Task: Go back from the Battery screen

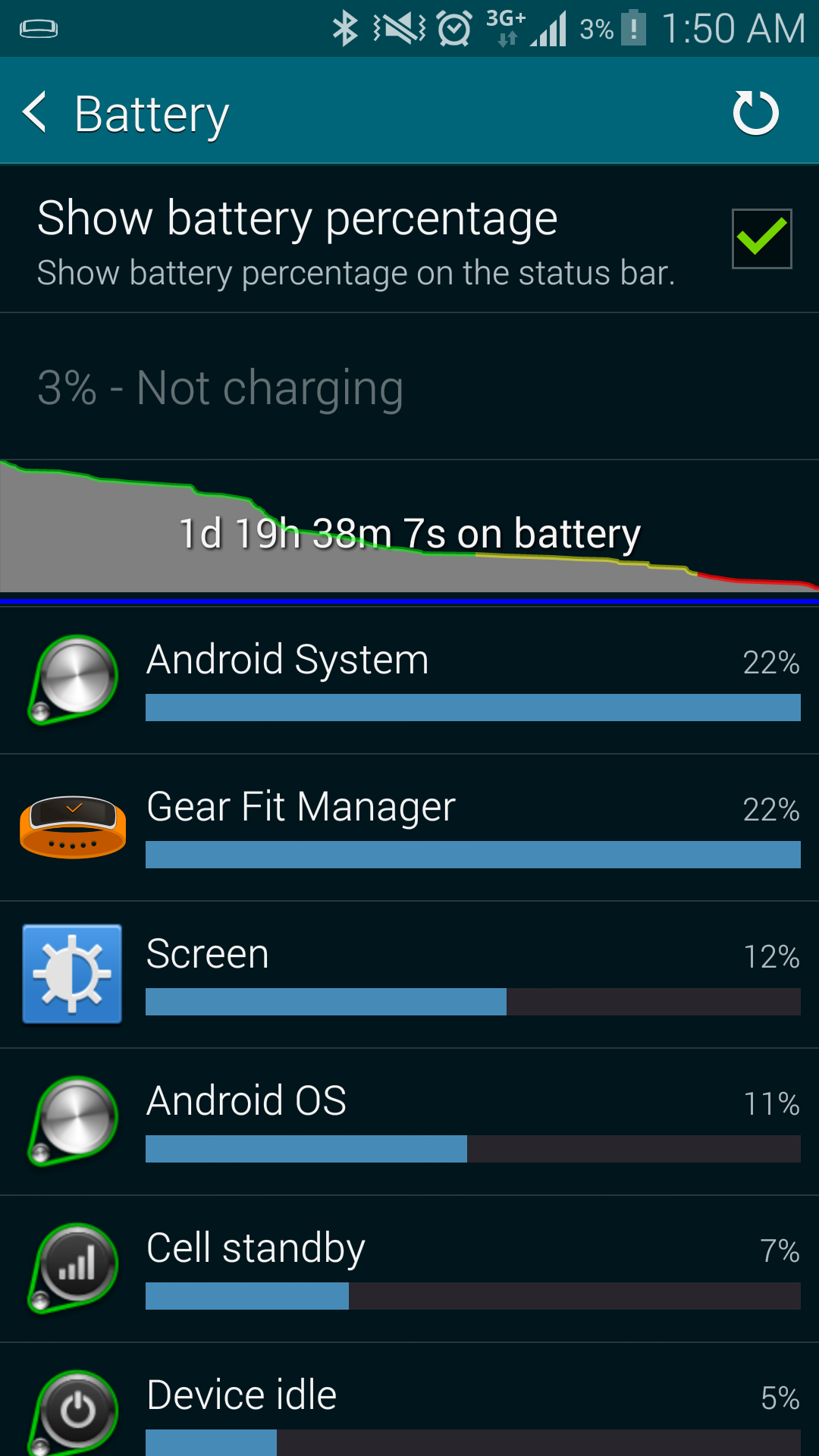Action: click(x=35, y=112)
